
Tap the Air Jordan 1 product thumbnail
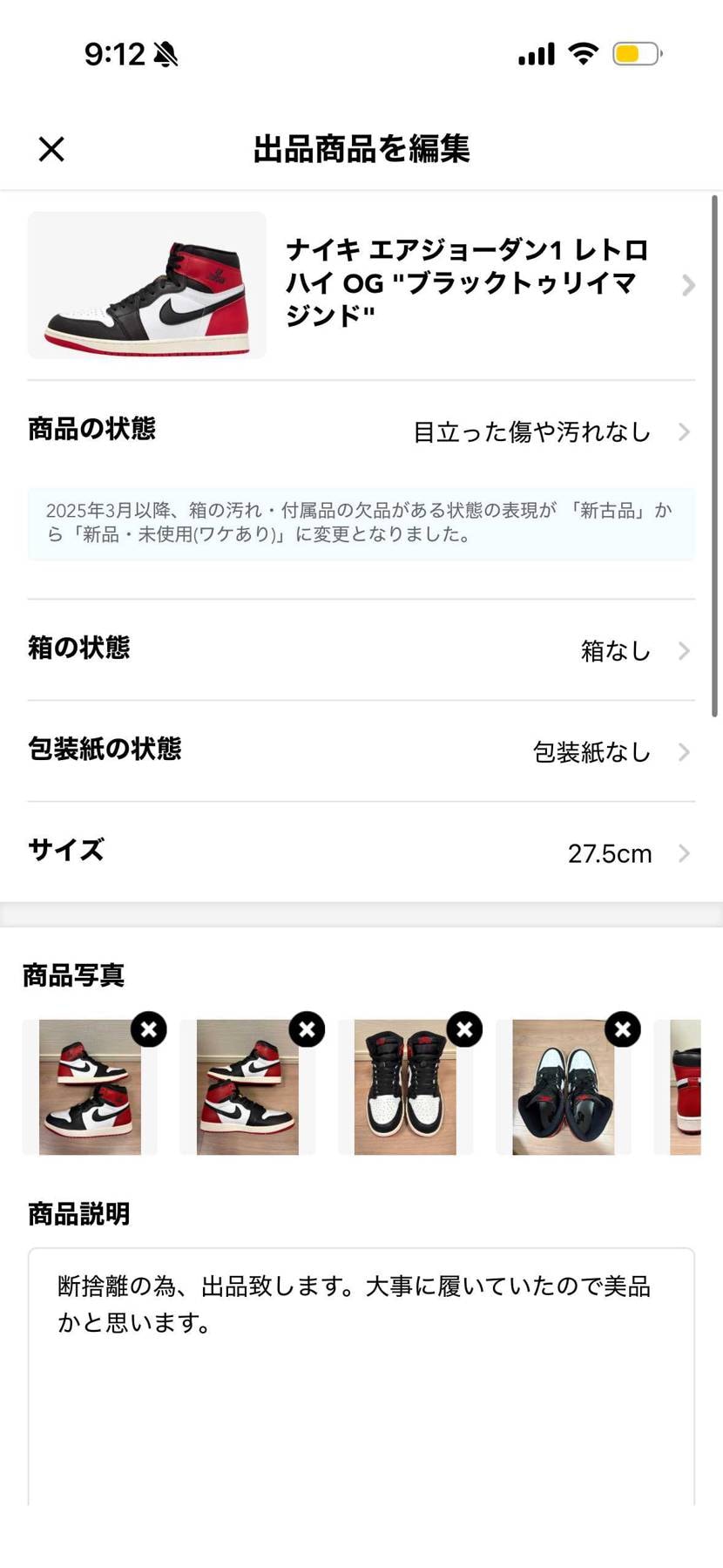pos(145,285)
